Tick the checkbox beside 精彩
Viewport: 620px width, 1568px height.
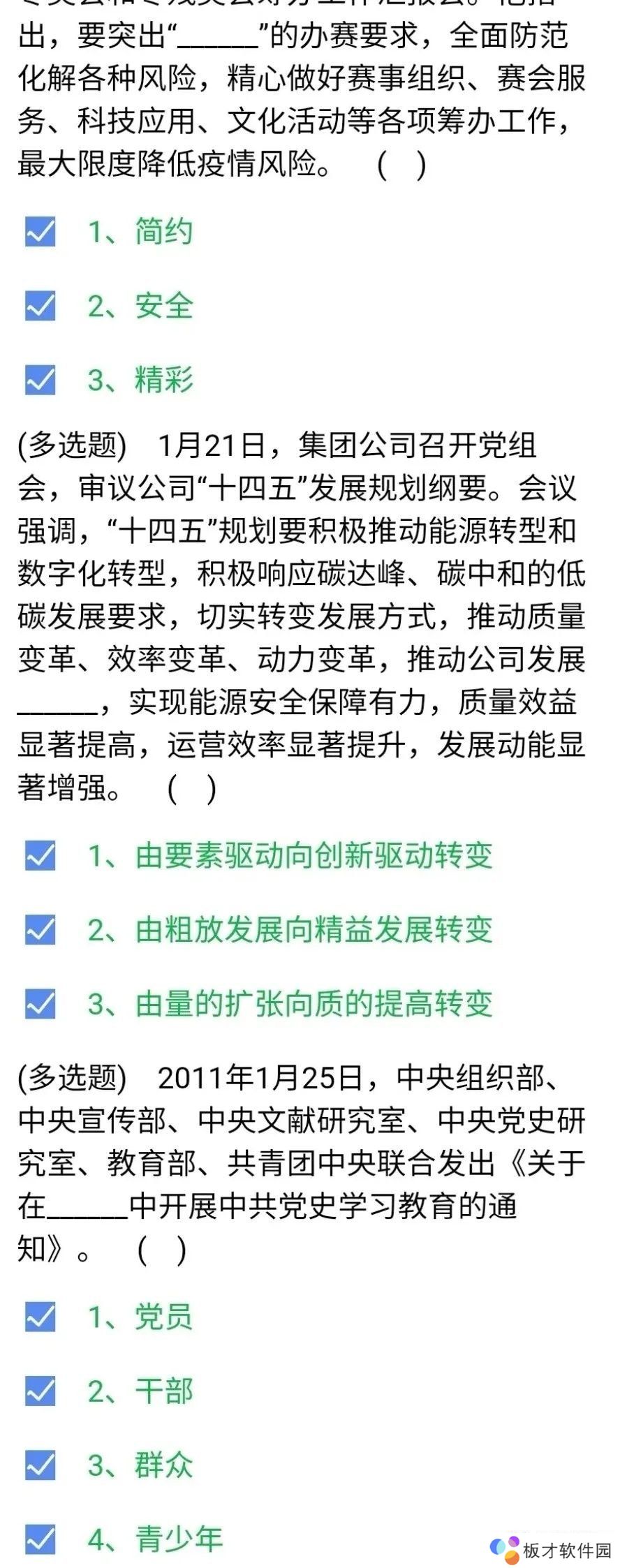click(40, 381)
